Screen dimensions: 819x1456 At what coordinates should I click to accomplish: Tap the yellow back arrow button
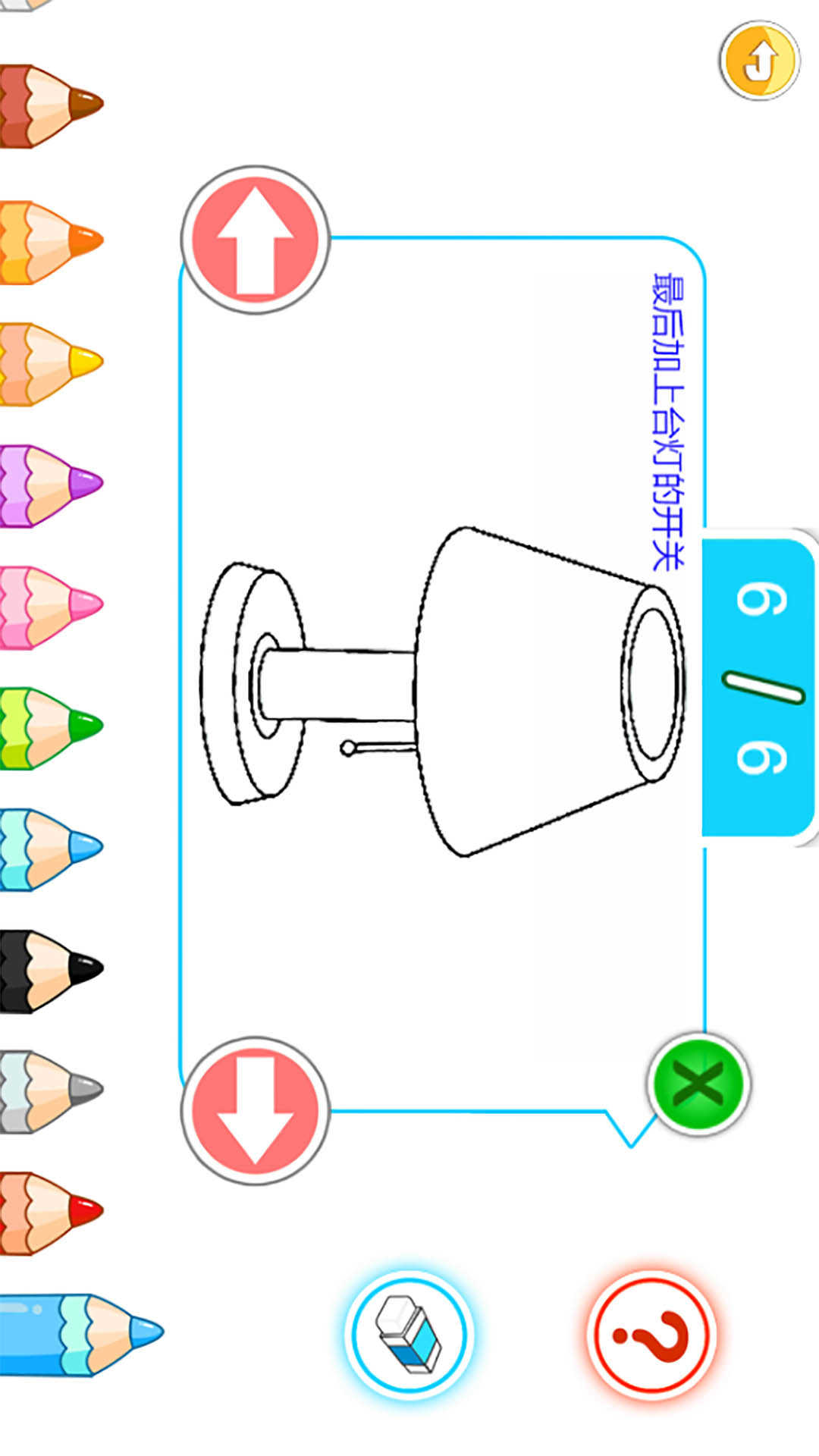pyautogui.click(x=759, y=61)
